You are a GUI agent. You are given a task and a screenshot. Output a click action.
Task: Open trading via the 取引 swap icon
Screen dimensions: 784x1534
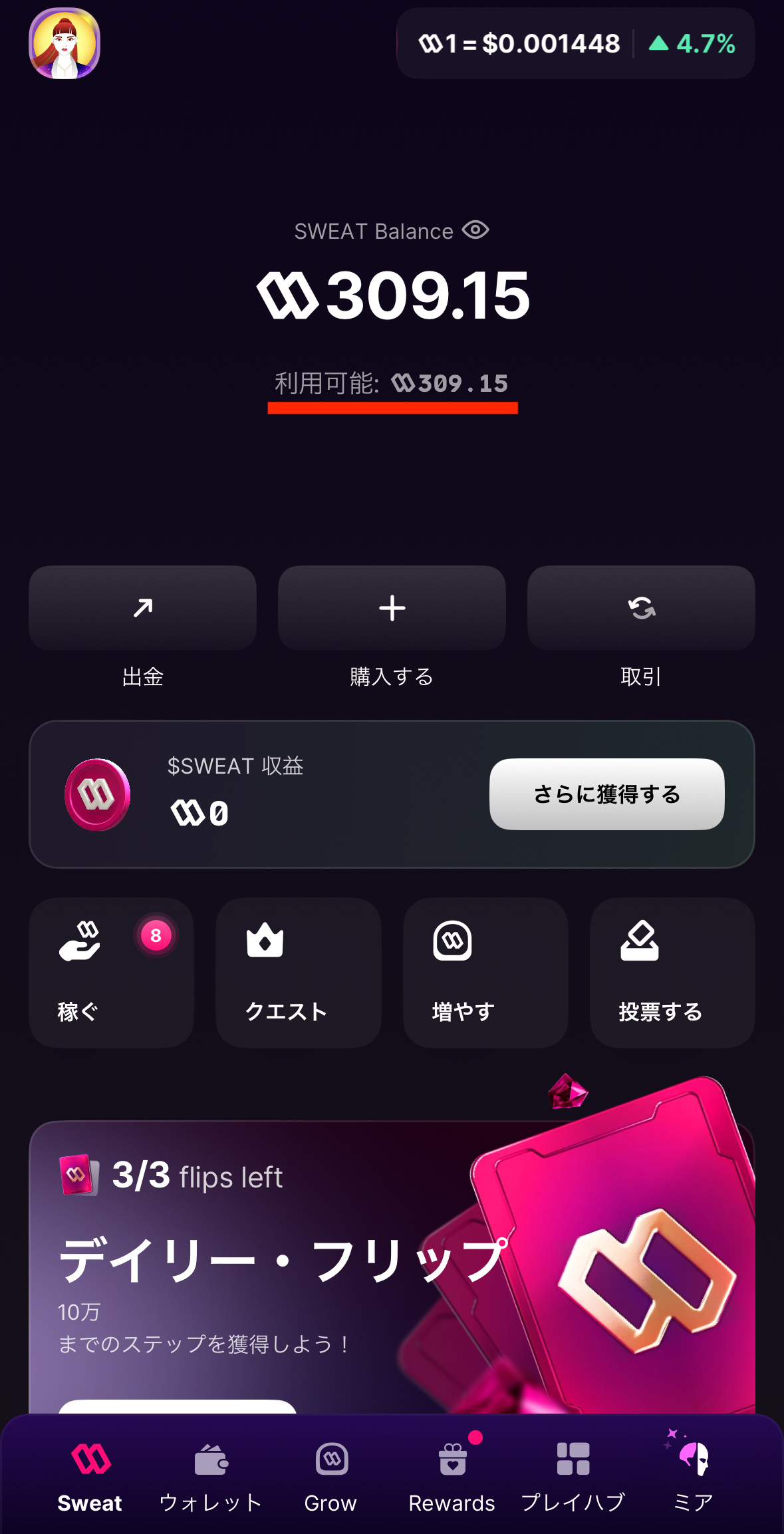click(640, 607)
